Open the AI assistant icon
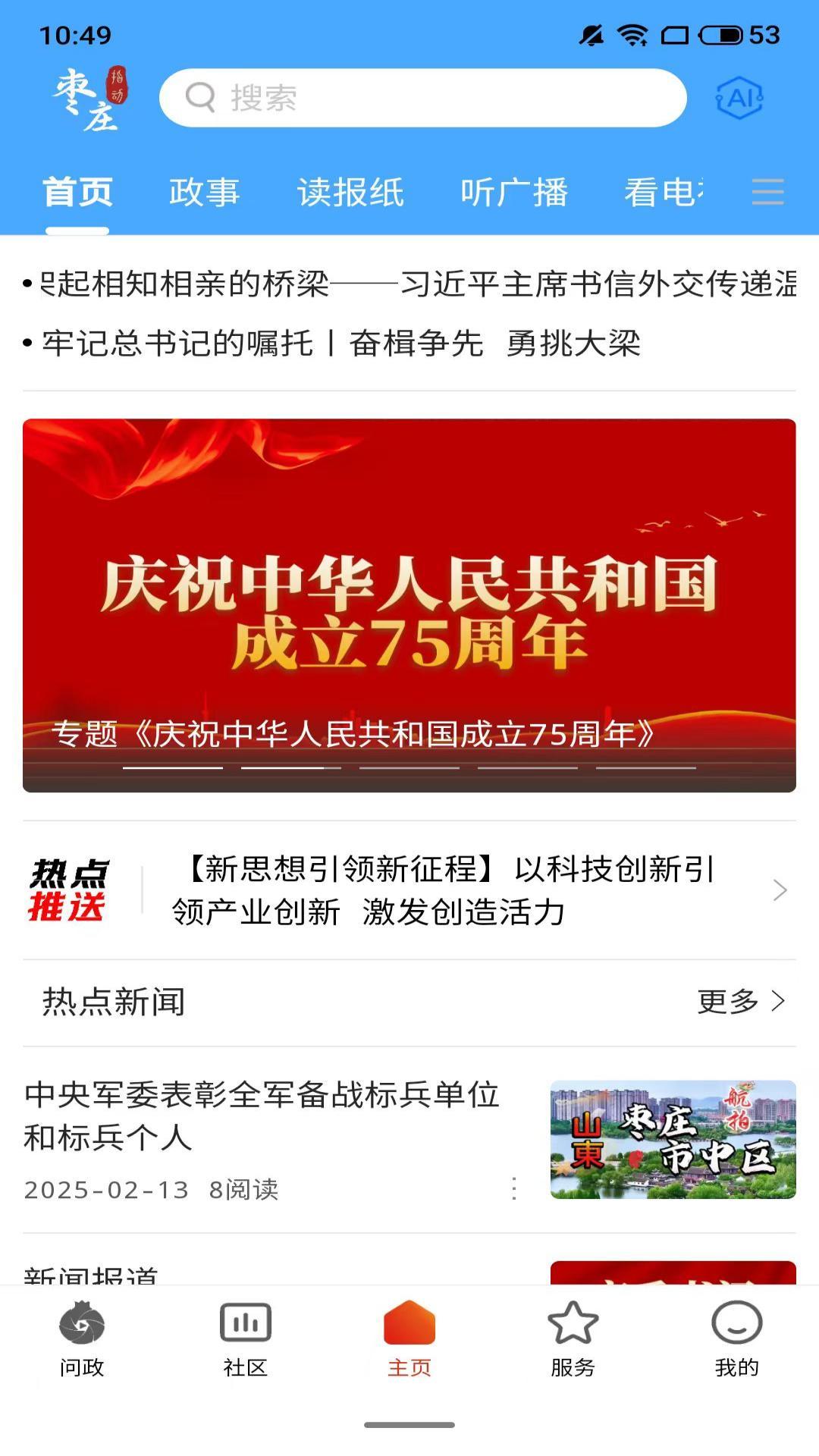Image resolution: width=819 pixels, height=1456 pixels. click(739, 97)
